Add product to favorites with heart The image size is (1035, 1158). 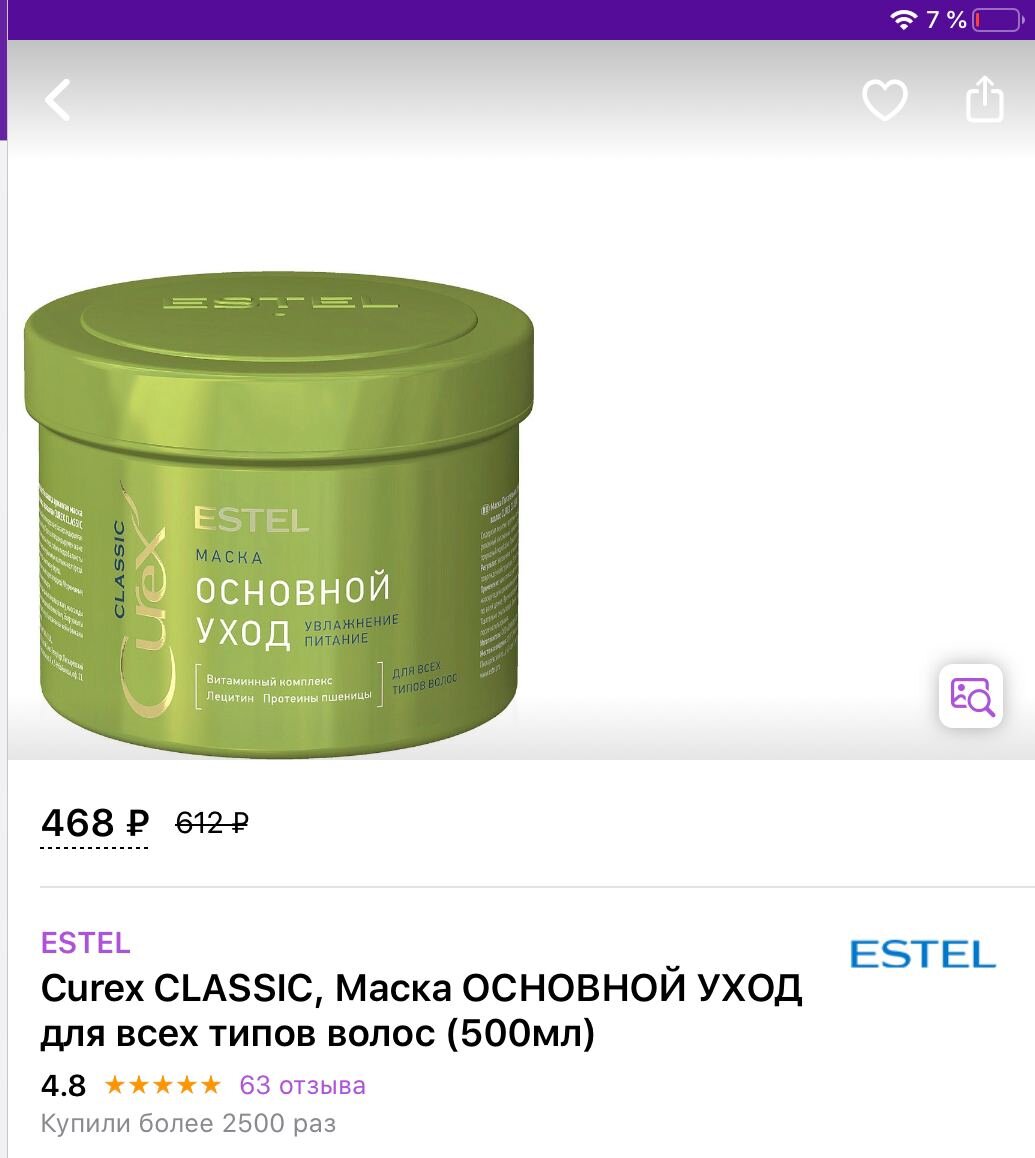click(884, 100)
